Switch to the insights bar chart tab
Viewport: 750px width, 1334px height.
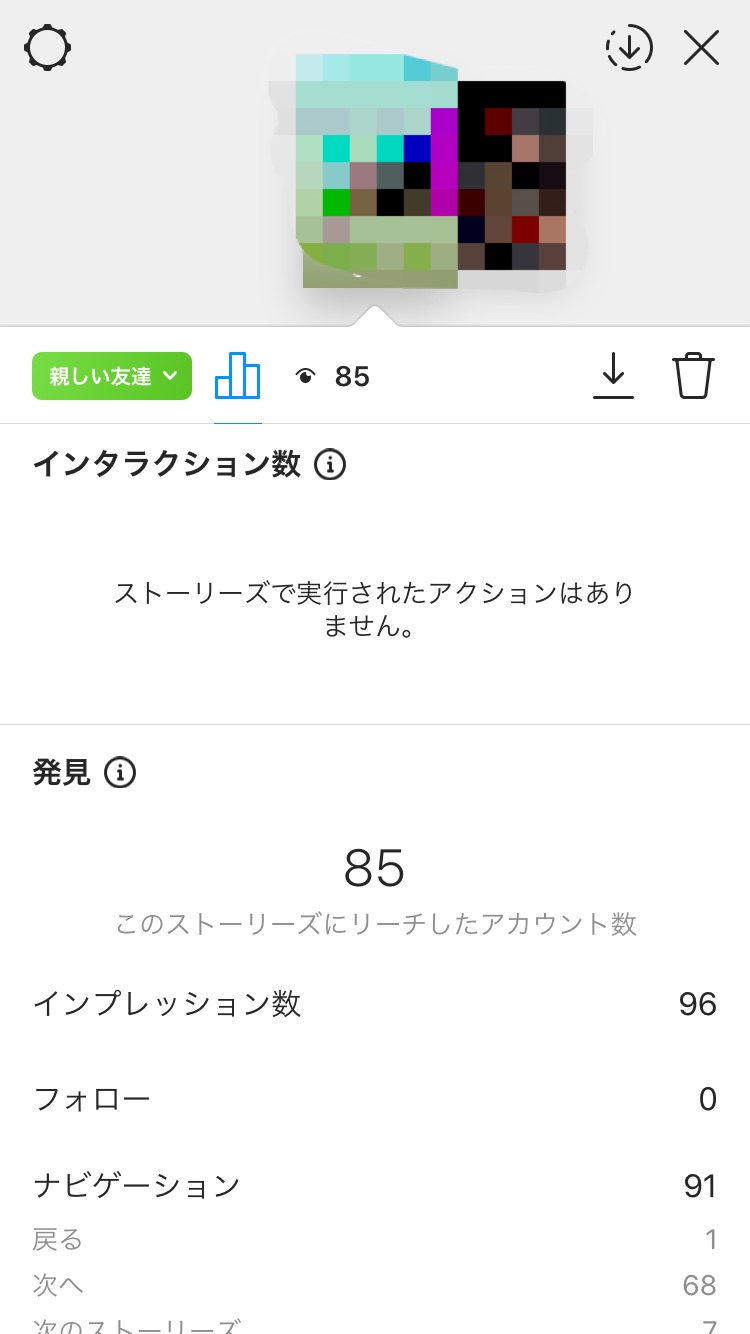(x=238, y=376)
